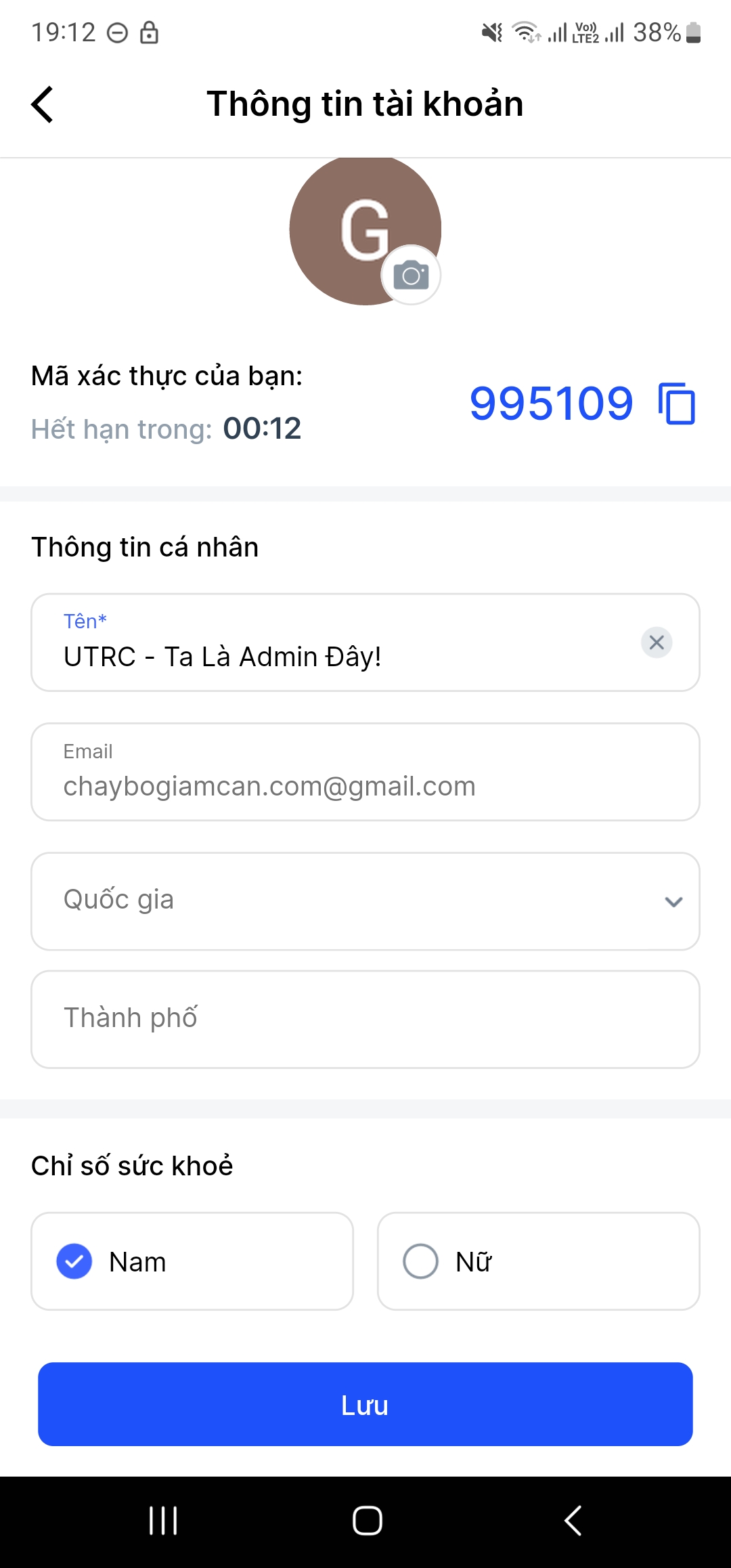Screen dimensions: 731x1568
Task: Go to the home screen
Action: [367, 1521]
